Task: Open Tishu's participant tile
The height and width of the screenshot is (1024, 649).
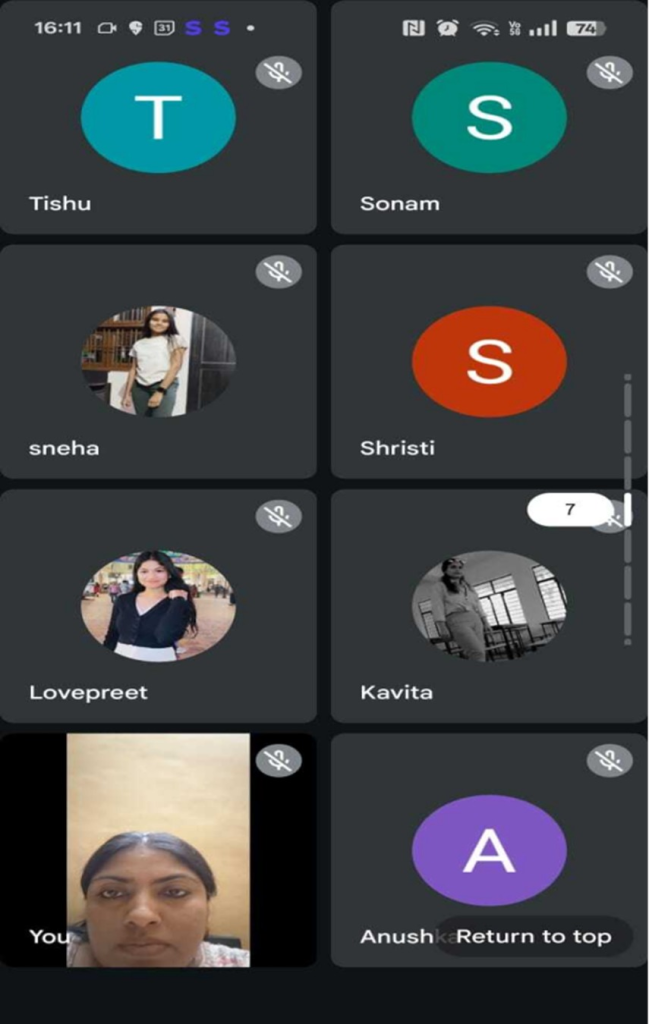Action: [158, 118]
